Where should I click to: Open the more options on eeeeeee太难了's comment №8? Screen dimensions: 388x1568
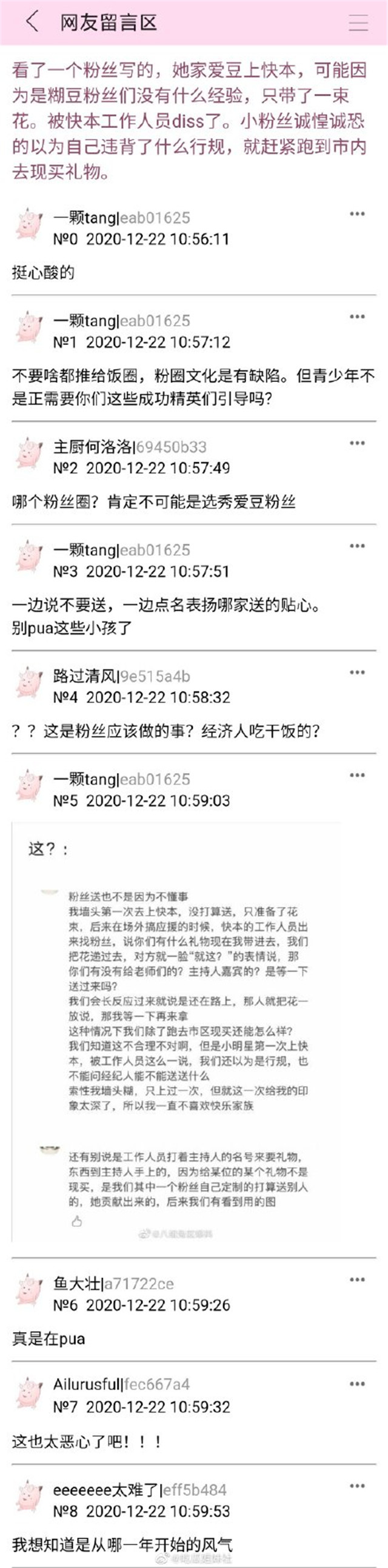tap(357, 1486)
